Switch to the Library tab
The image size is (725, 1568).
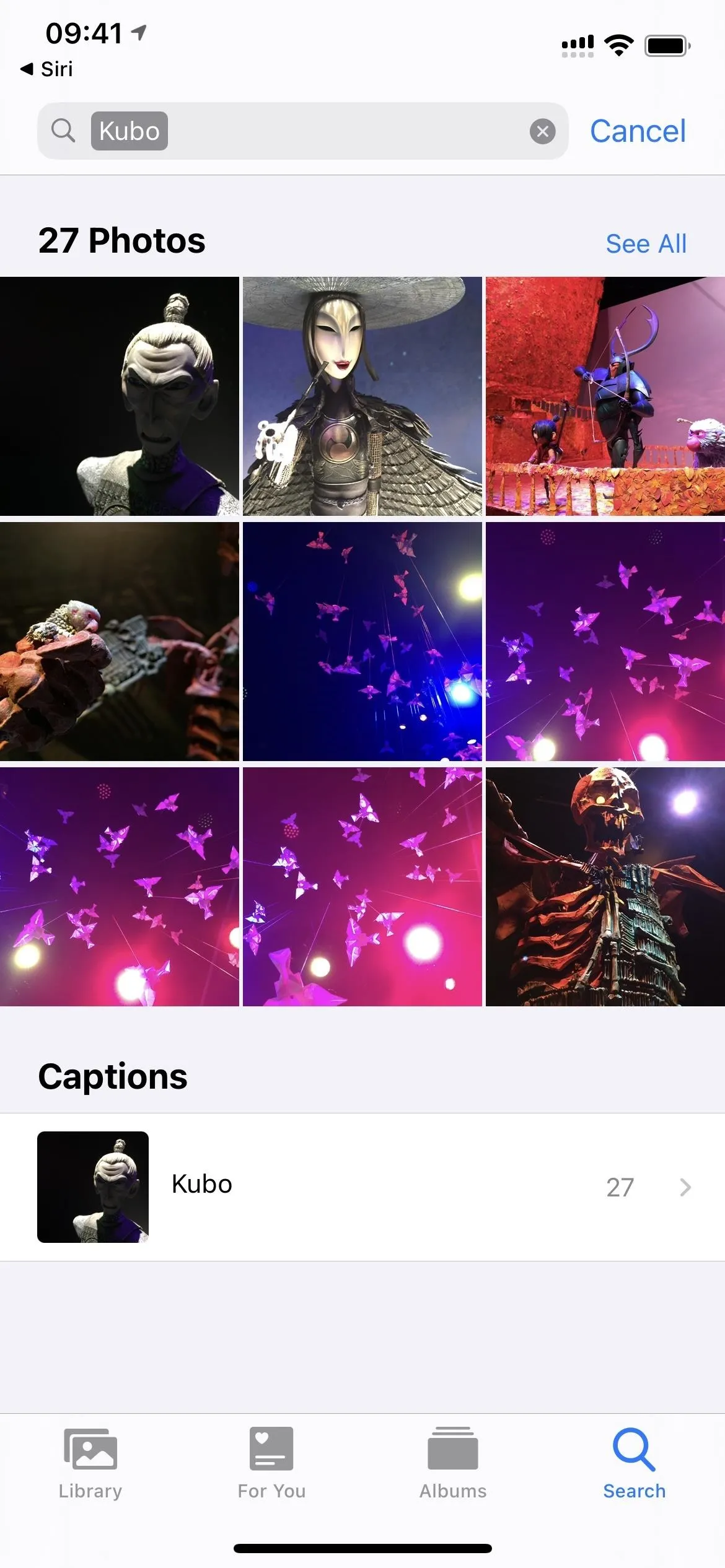tap(90, 1463)
